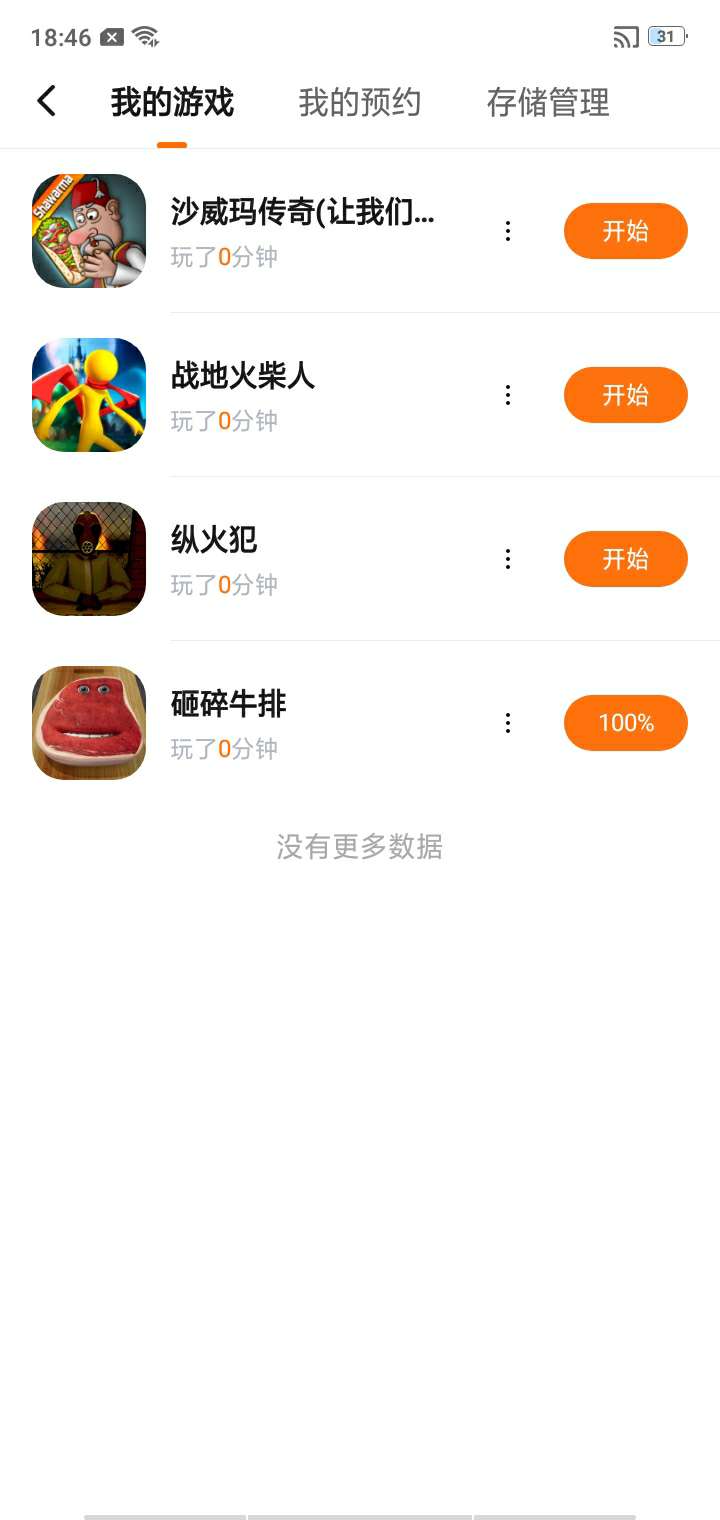Open the 砸碎牛排 game icon

tap(89, 723)
